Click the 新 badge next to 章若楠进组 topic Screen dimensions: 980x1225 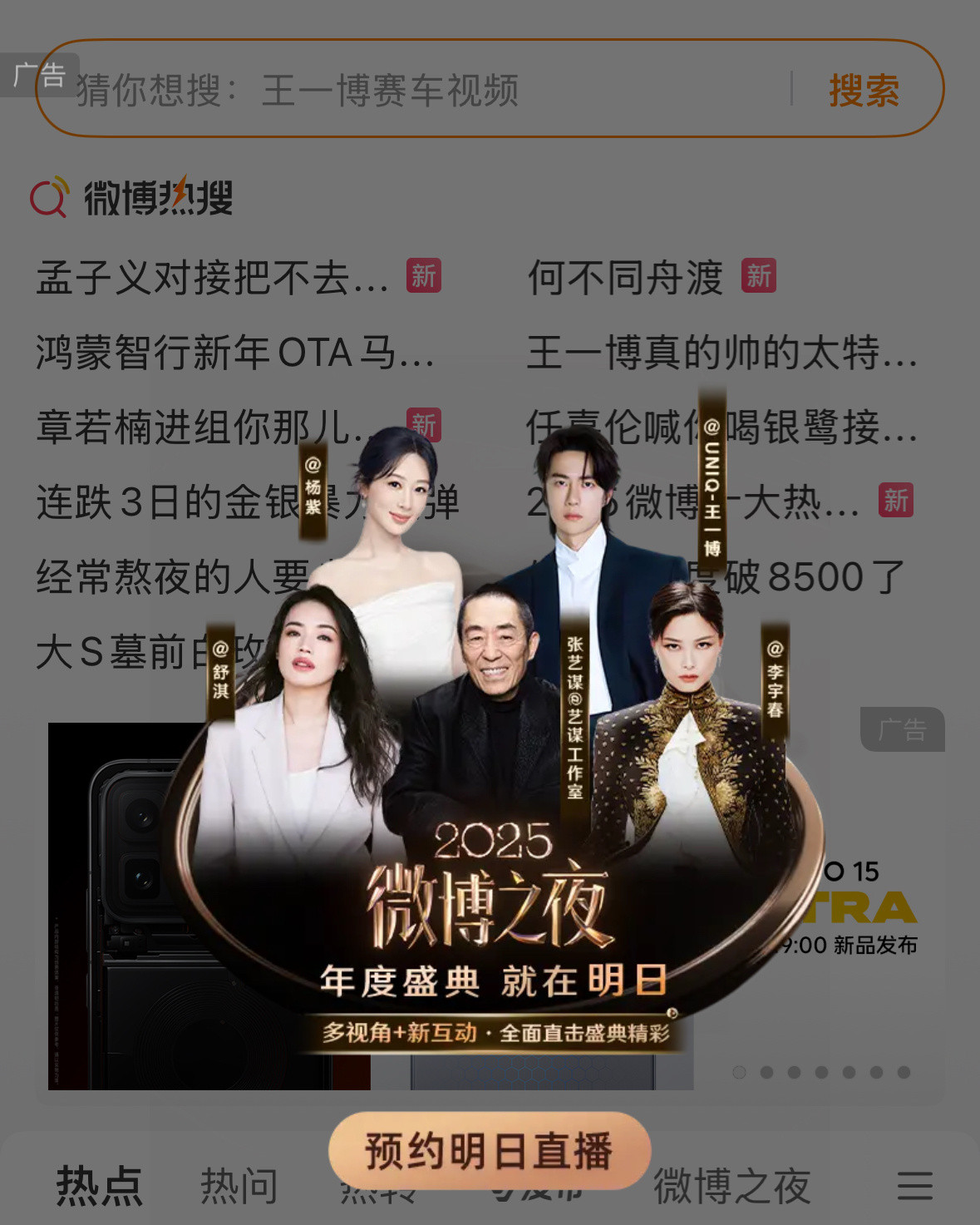pos(424,426)
